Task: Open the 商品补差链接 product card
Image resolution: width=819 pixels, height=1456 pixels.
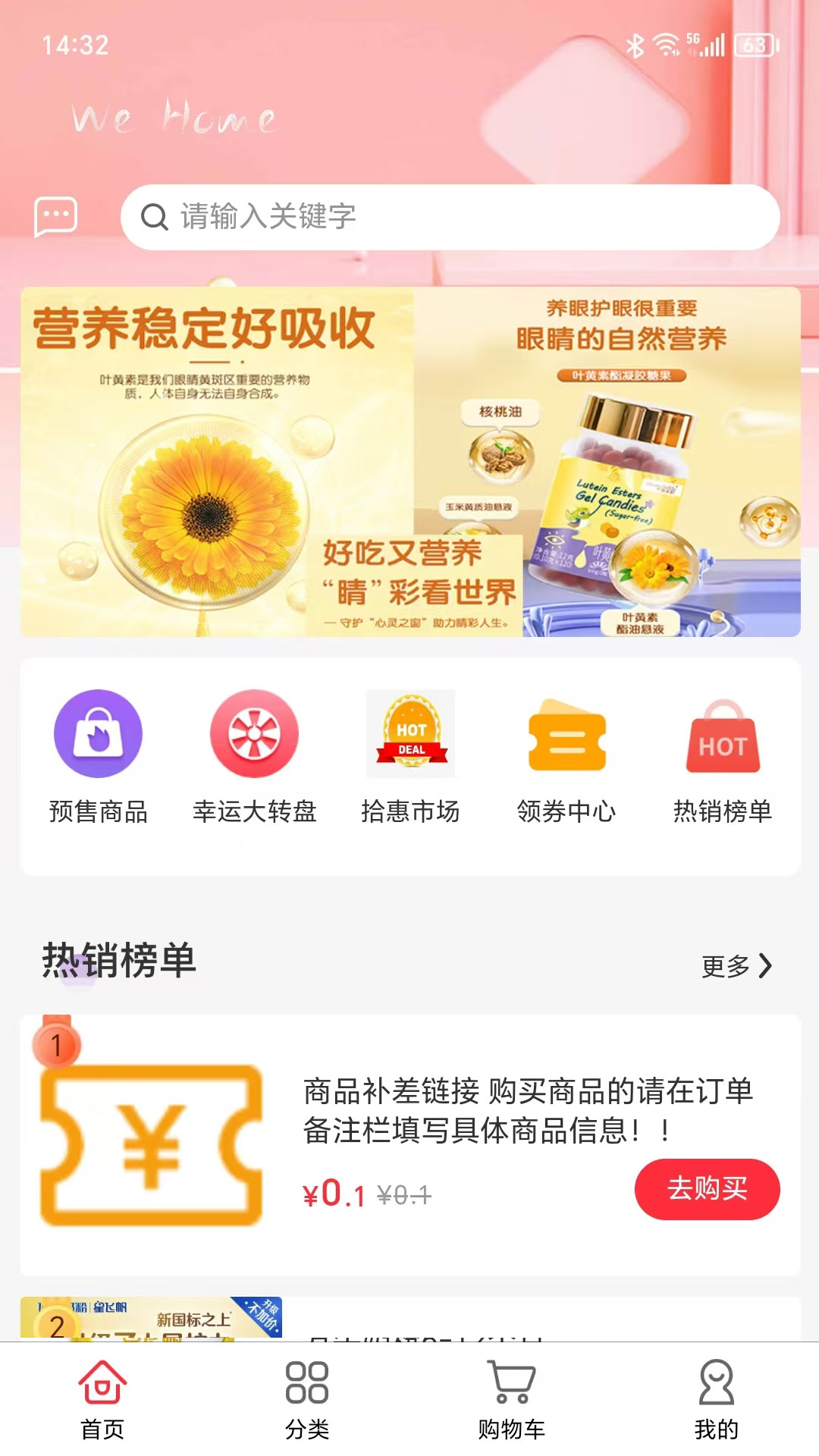Action: (455, 1111)
